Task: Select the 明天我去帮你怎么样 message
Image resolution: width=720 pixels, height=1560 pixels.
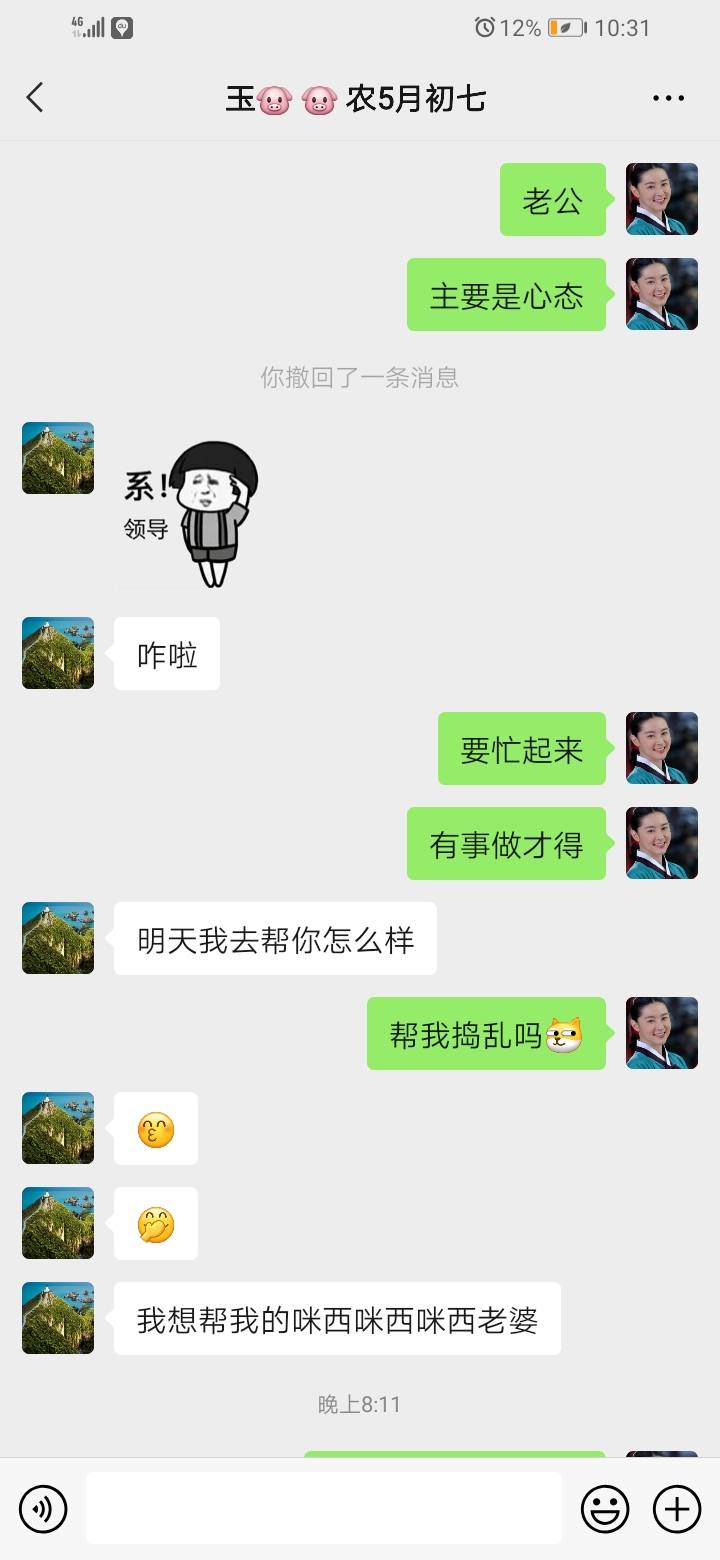Action: point(275,938)
